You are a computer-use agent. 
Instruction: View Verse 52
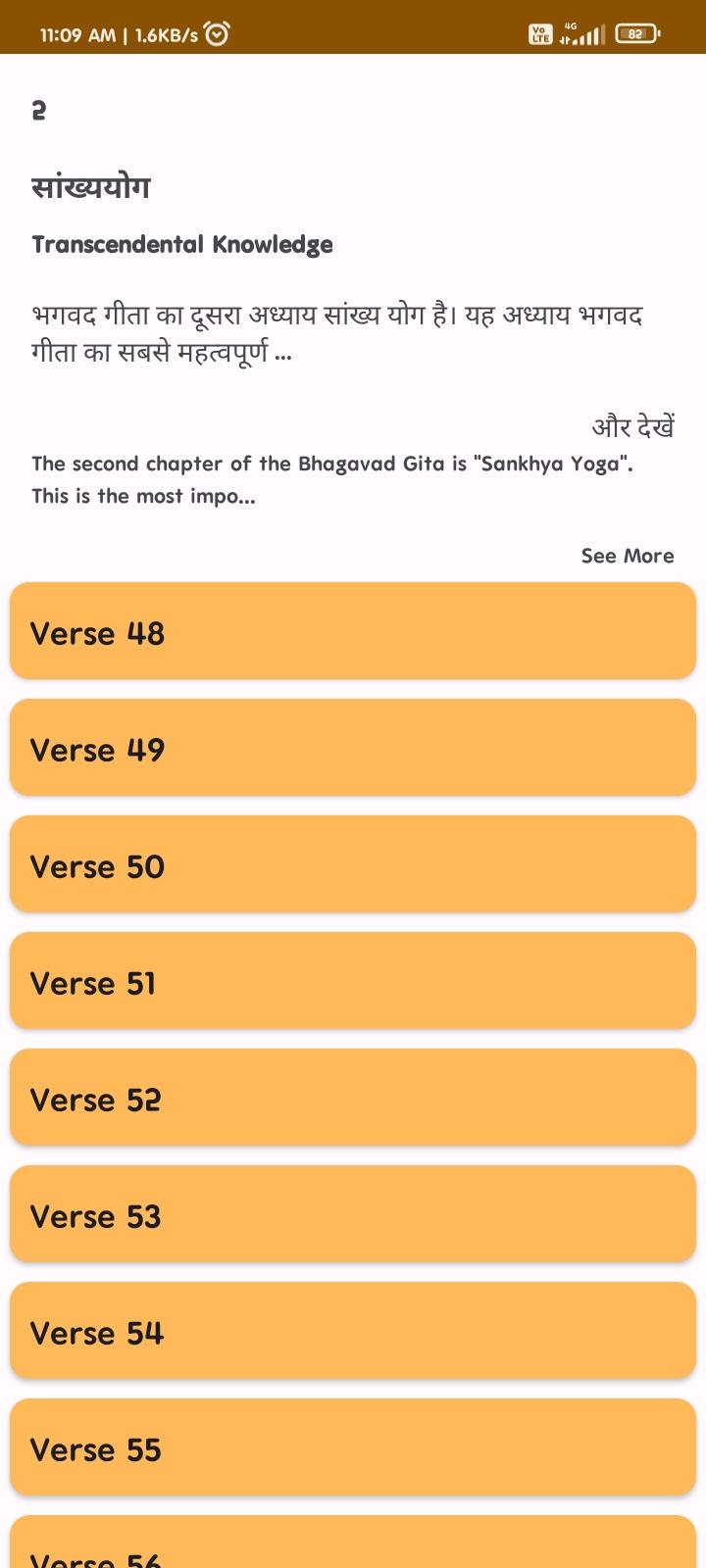[353, 1098]
